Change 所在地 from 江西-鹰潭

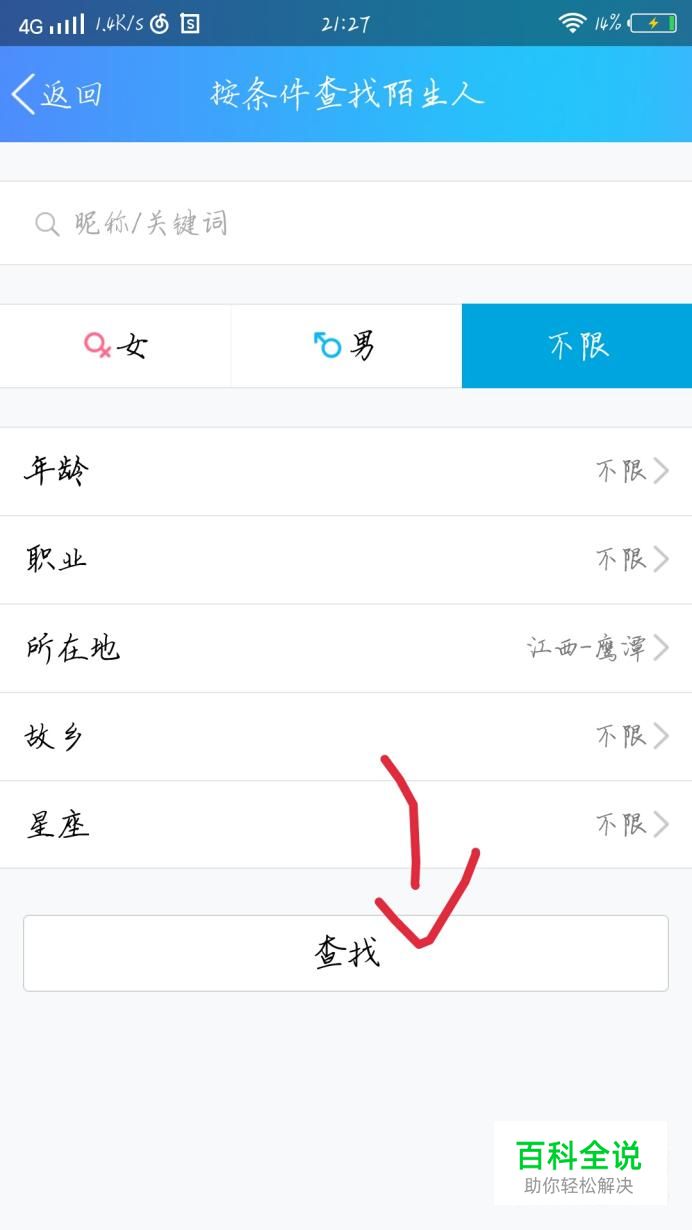pos(346,648)
